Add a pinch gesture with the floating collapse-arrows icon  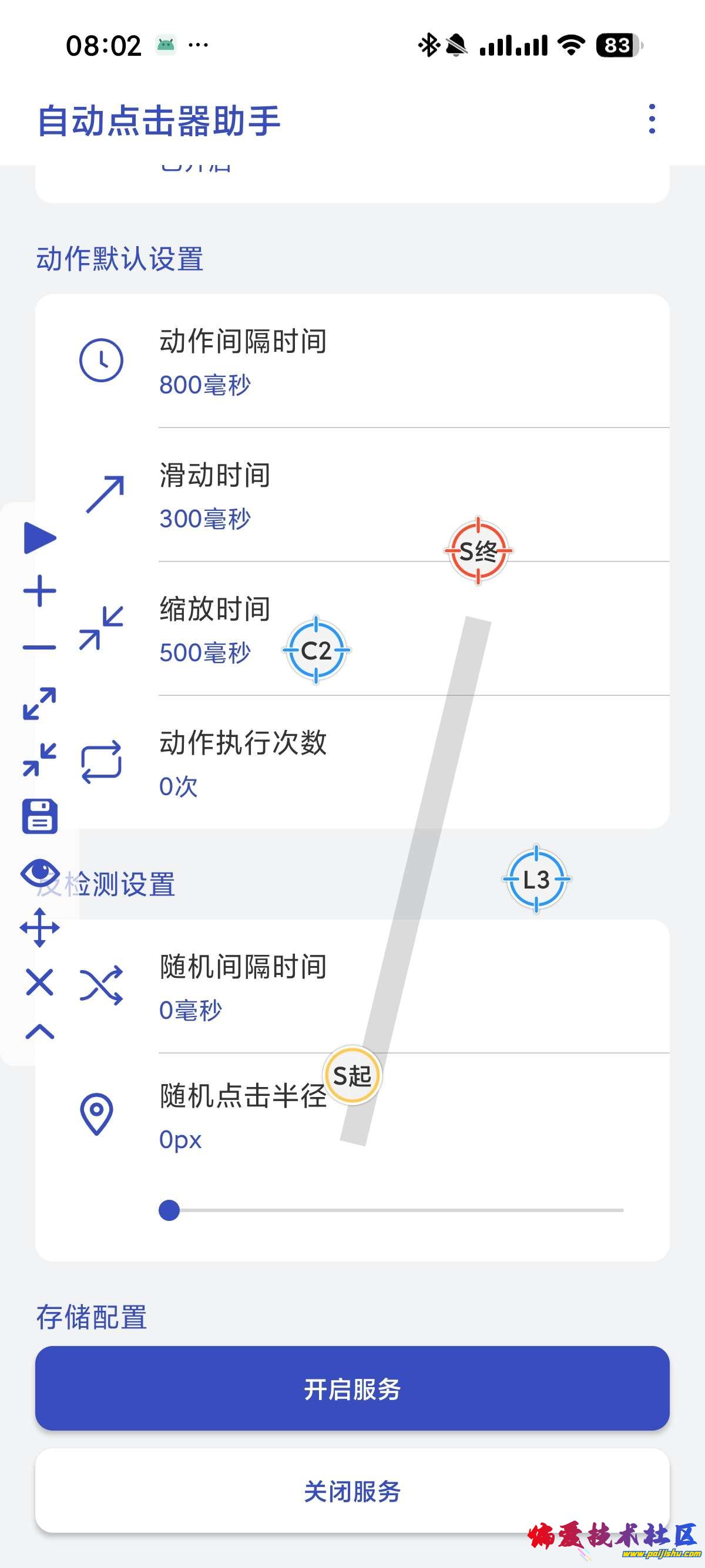(39, 759)
